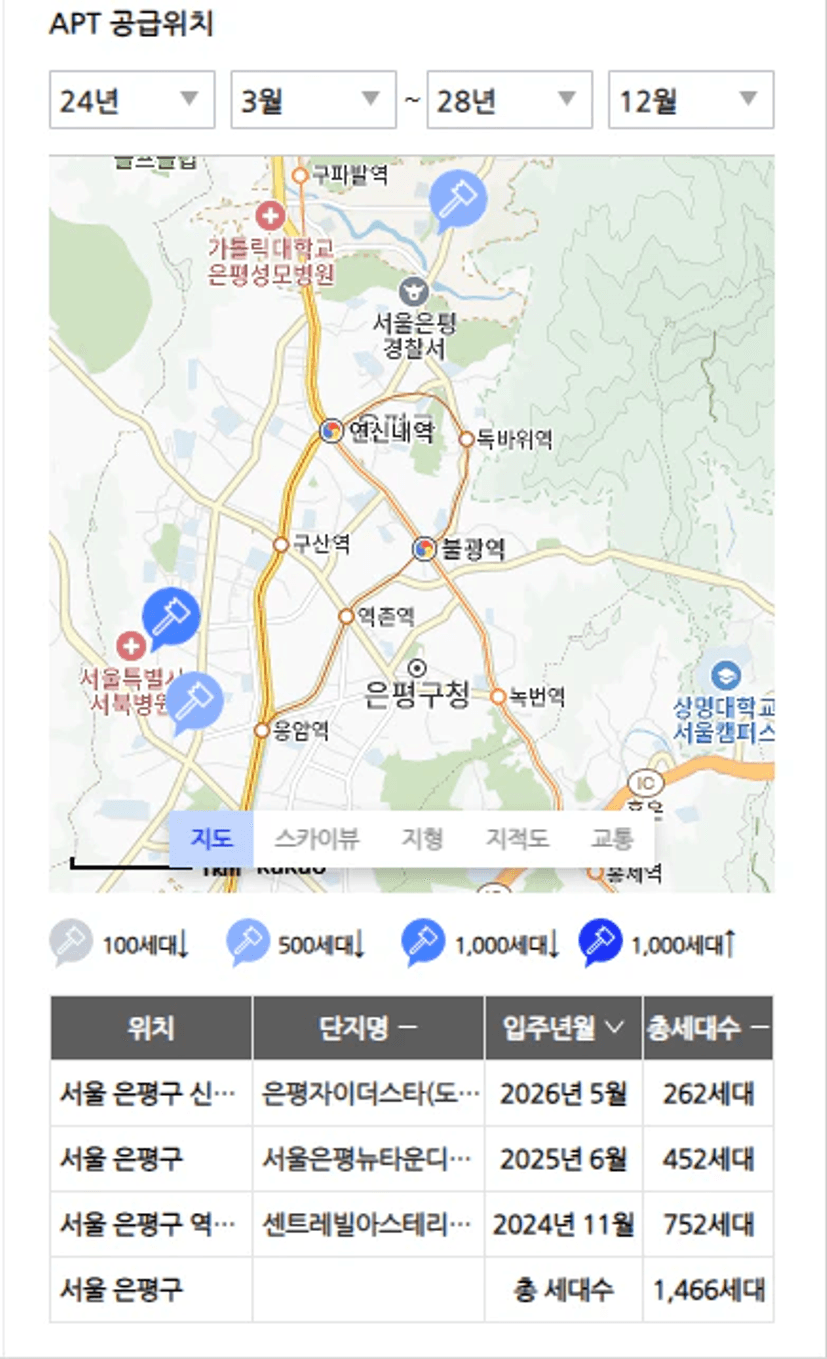Open the 센트레빌아스테리 row

(x=412, y=1224)
